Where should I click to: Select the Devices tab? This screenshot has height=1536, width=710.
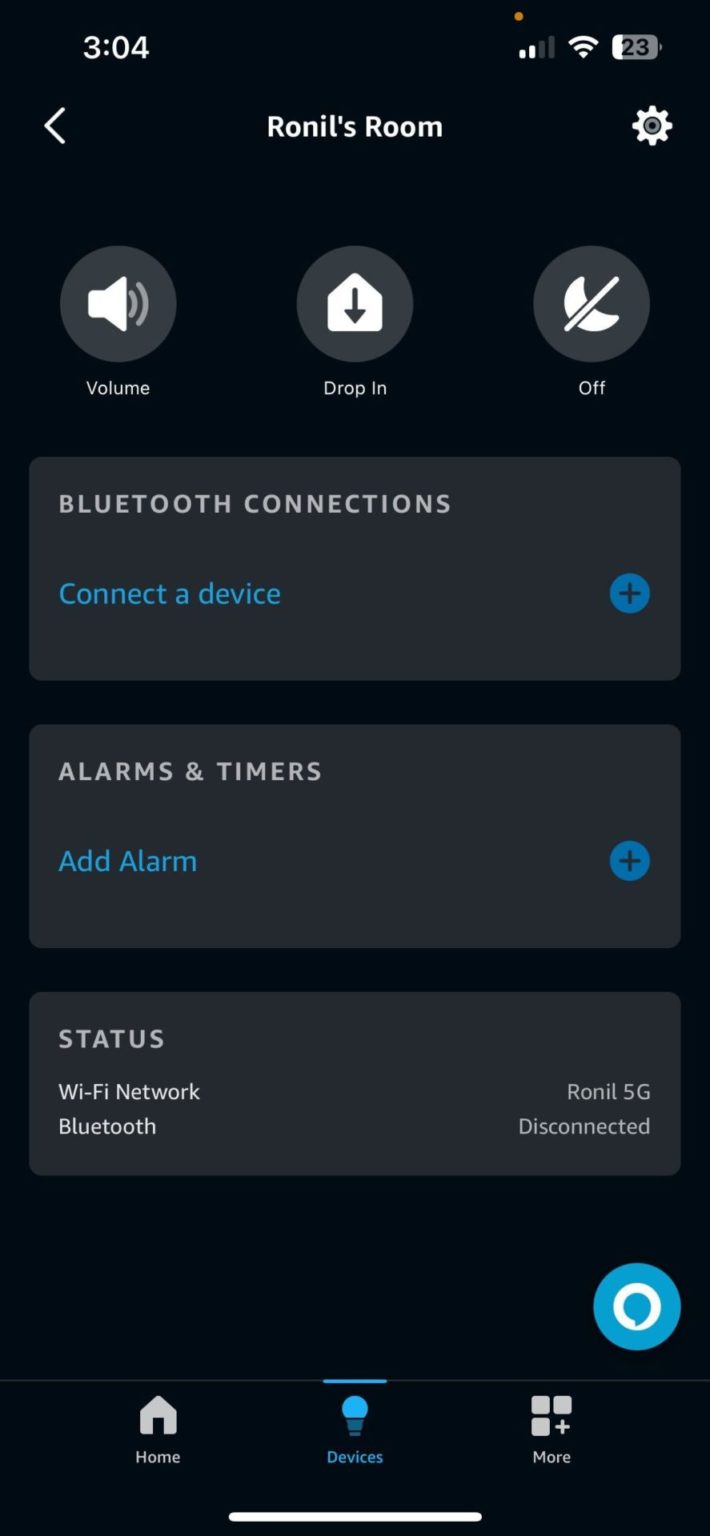click(355, 1430)
